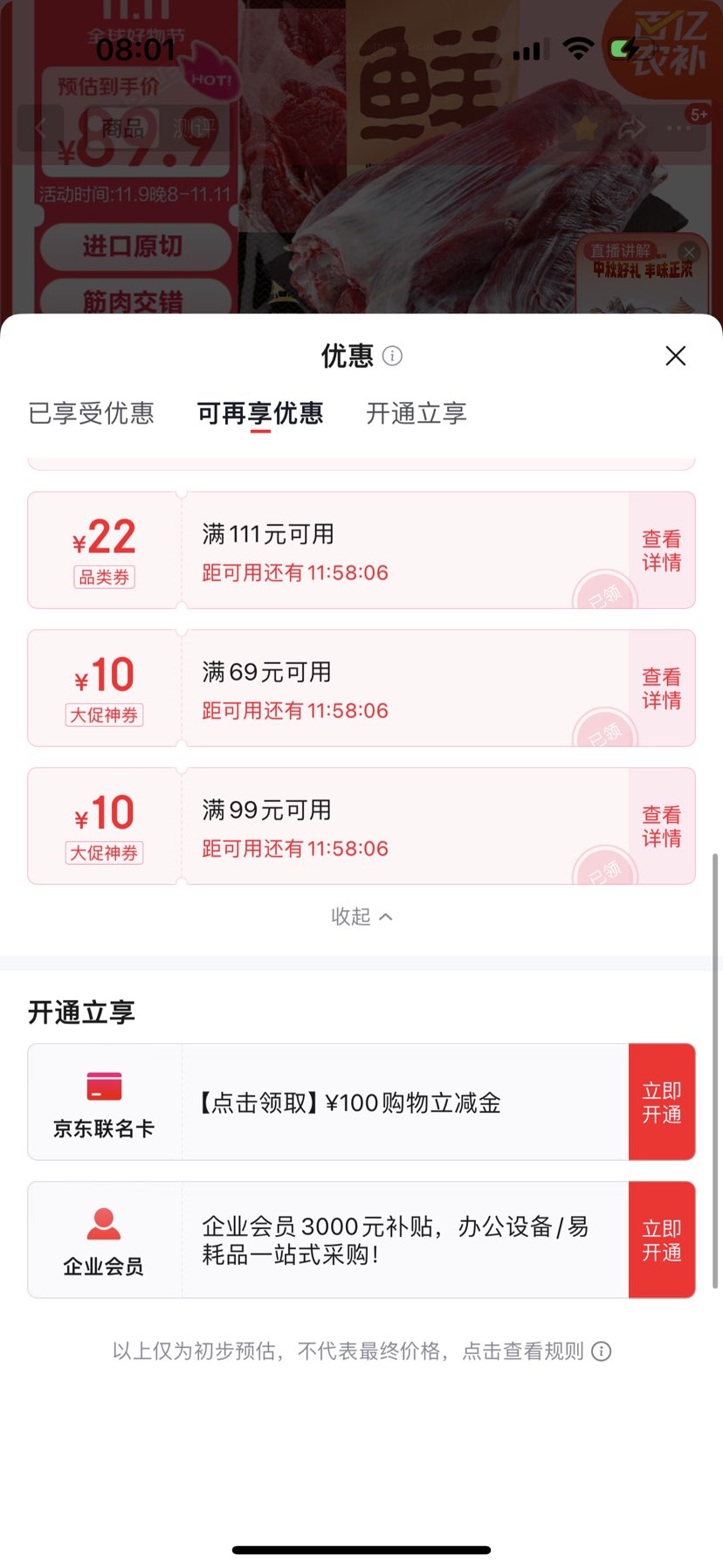Viewport: 723px width, 1568px height.
Task: Tap the 大促神券 label on the ¥10 满69 coupon
Action: pos(103,715)
